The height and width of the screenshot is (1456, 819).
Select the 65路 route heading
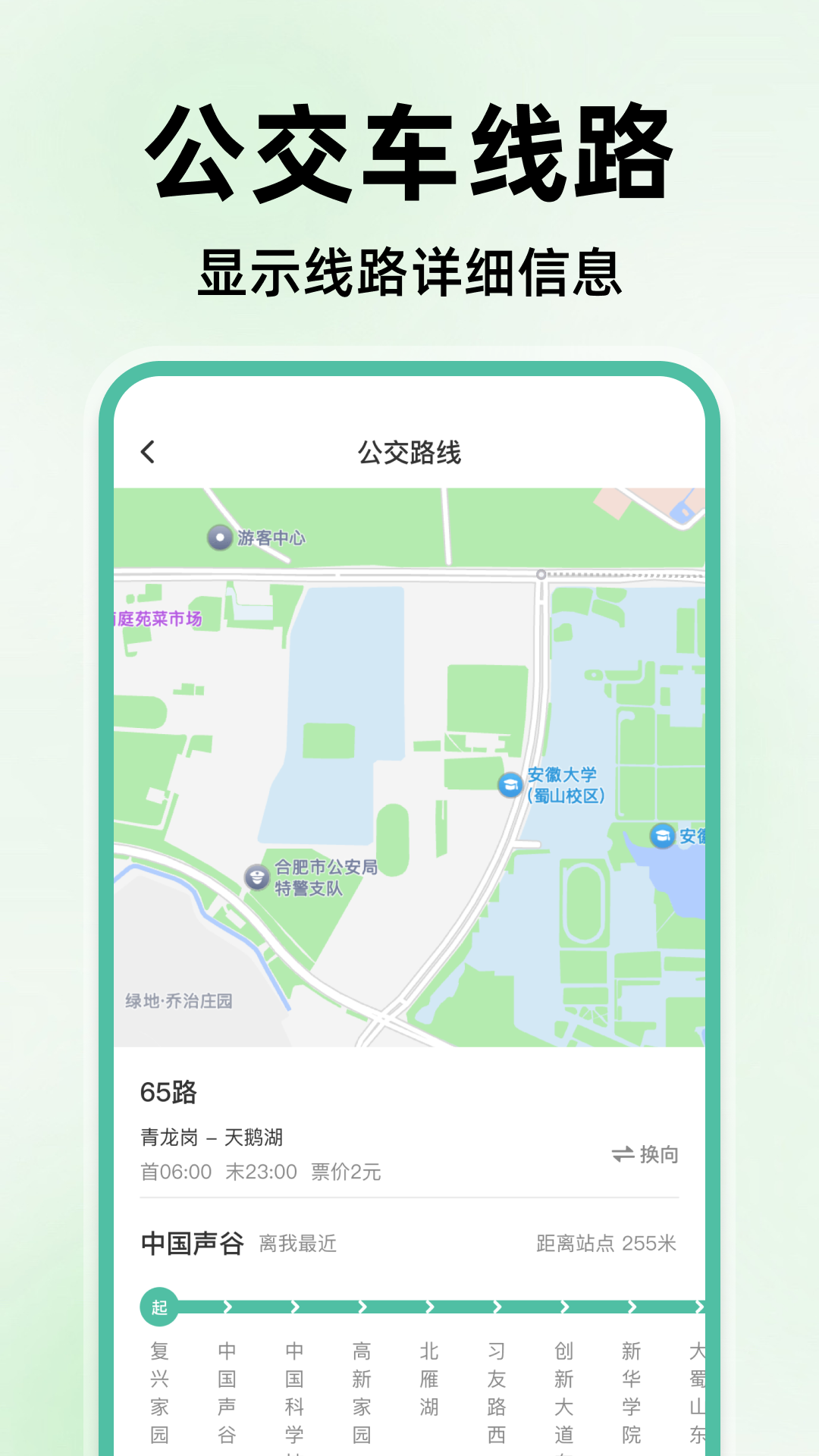click(x=170, y=1093)
